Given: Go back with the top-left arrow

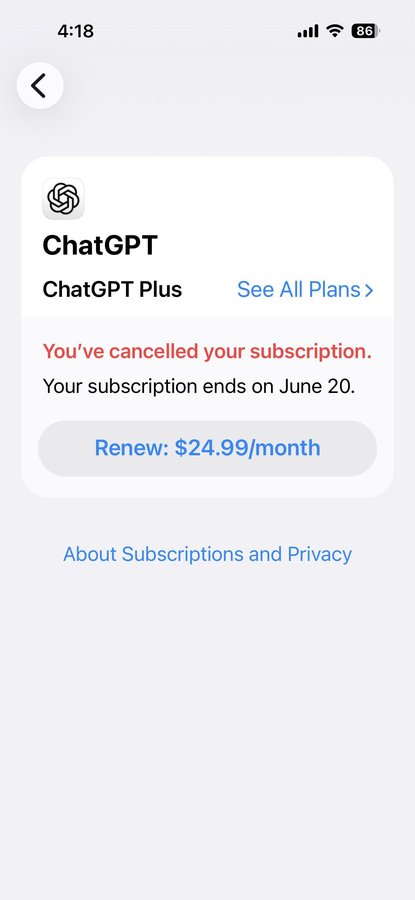Looking at the screenshot, I should (40, 86).
